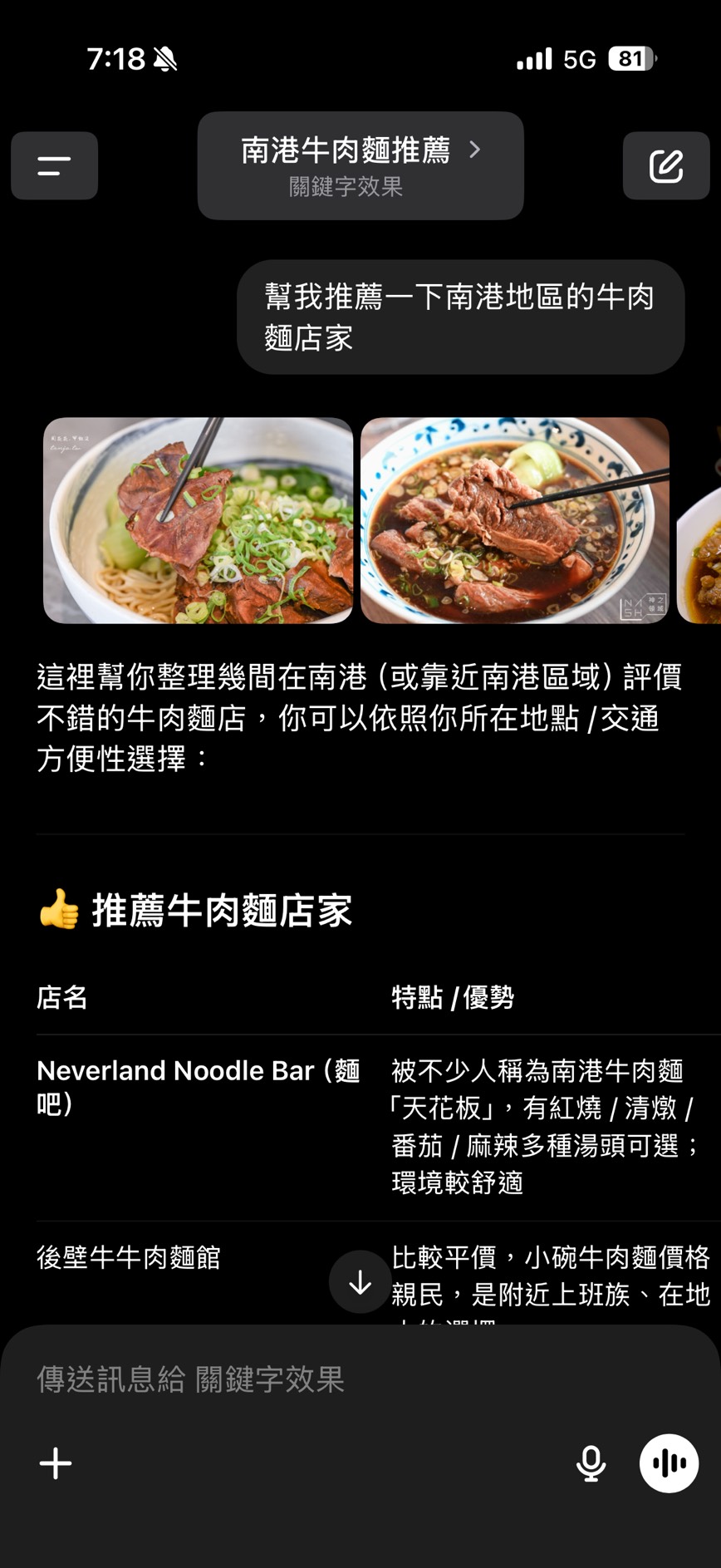721x1568 pixels.
Task: Start a new chat with compose icon
Action: (x=666, y=166)
